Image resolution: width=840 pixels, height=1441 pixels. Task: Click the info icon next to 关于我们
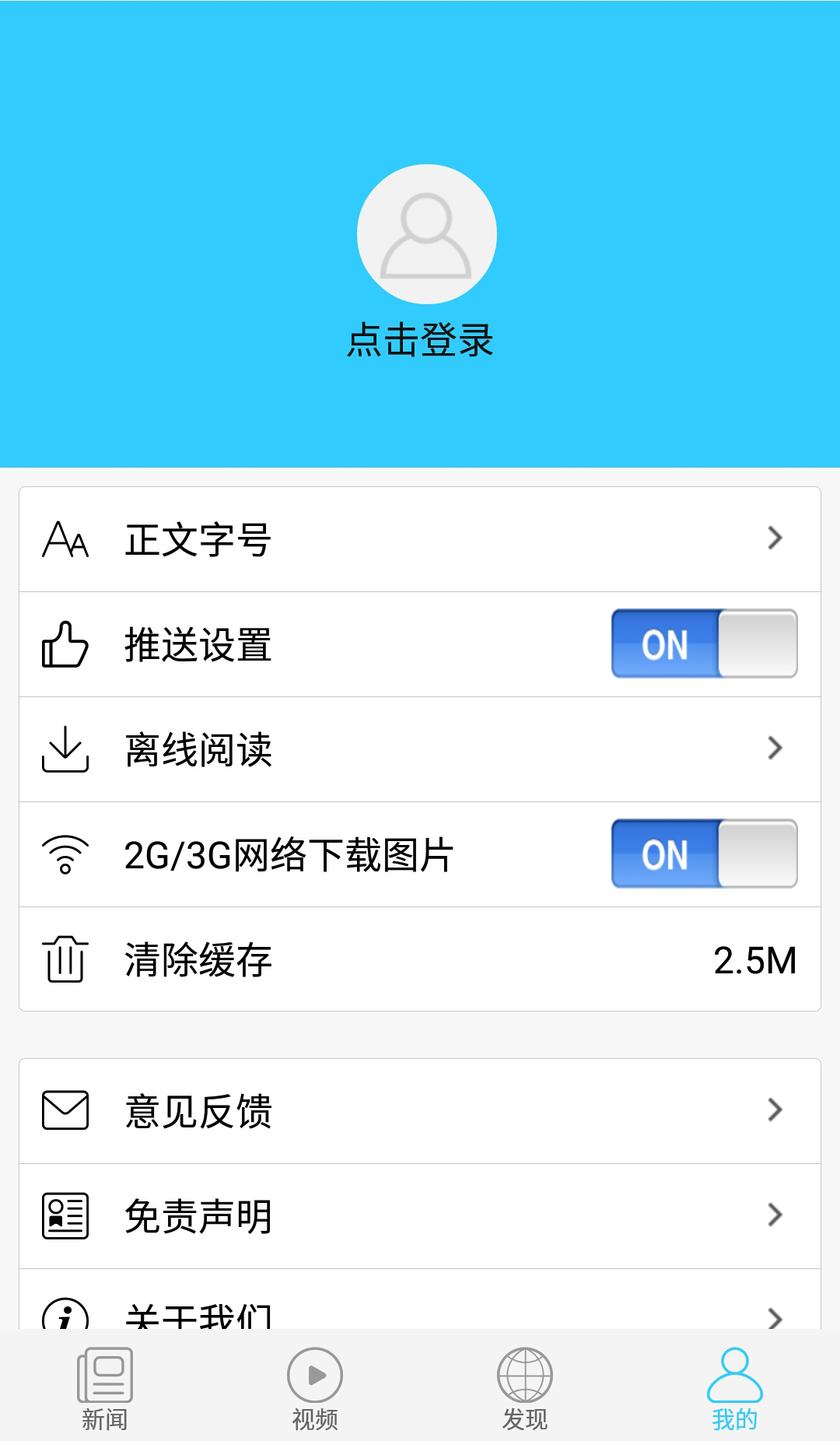(65, 1315)
